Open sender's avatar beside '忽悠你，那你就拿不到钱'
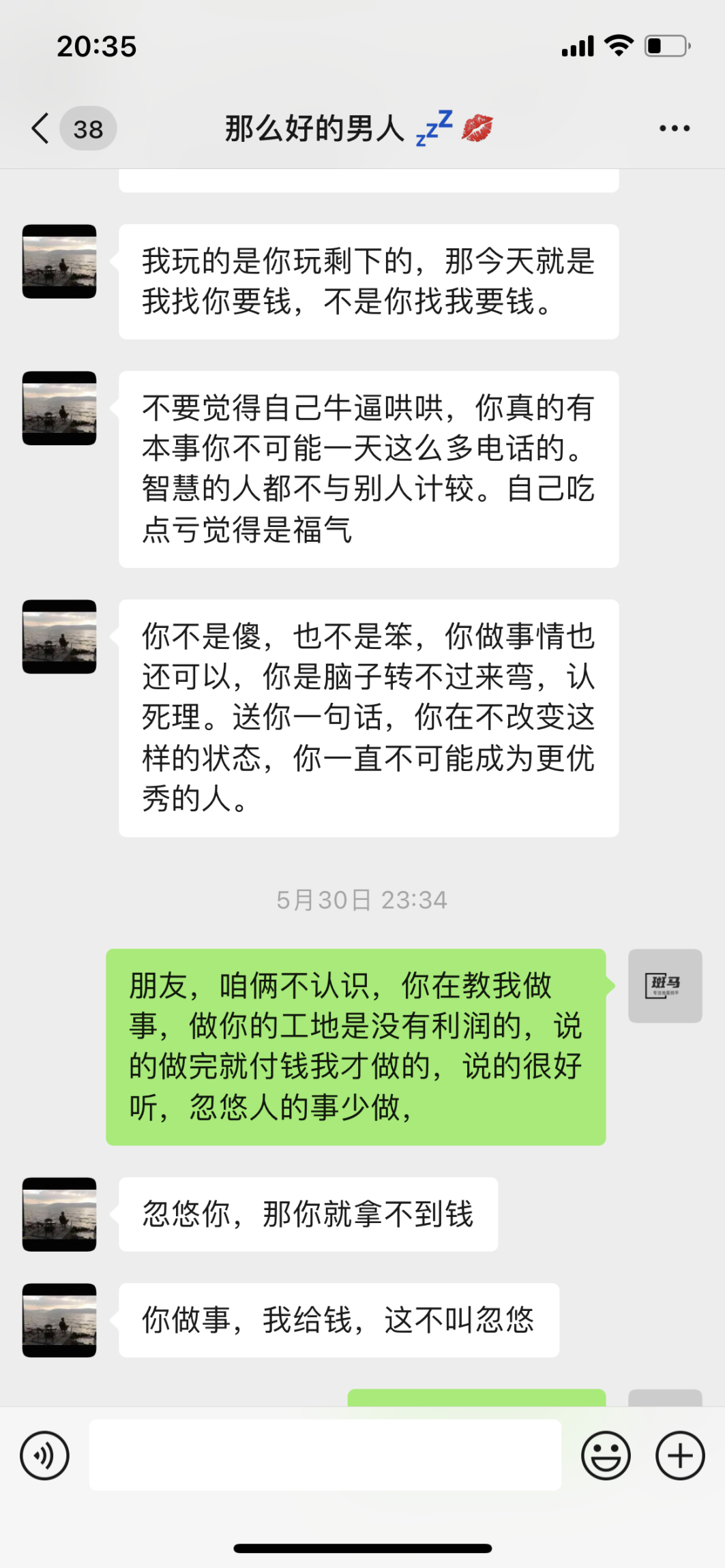Image resolution: width=725 pixels, height=1568 pixels. click(59, 1214)
